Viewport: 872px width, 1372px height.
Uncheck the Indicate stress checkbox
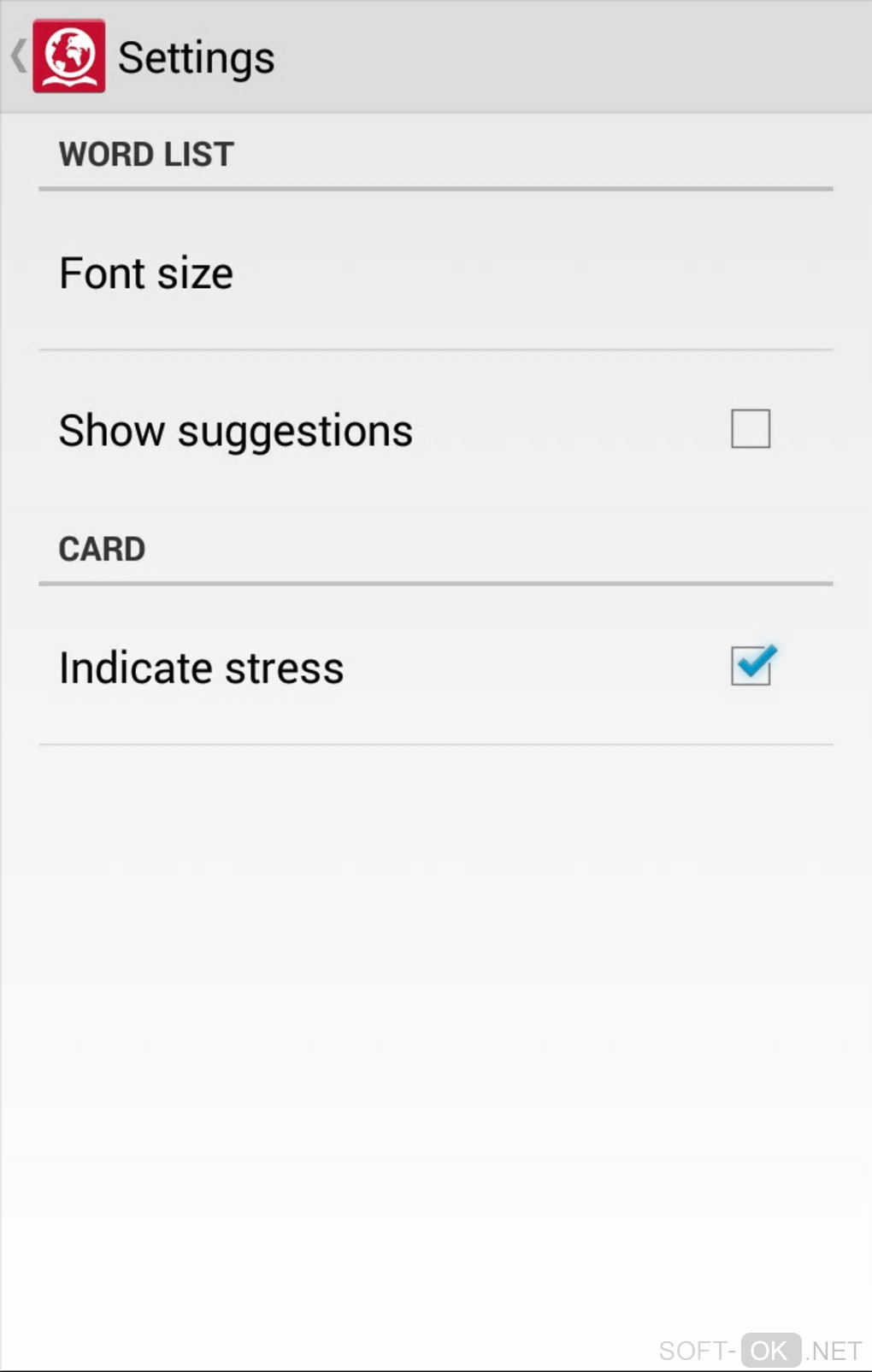point(751,667)
